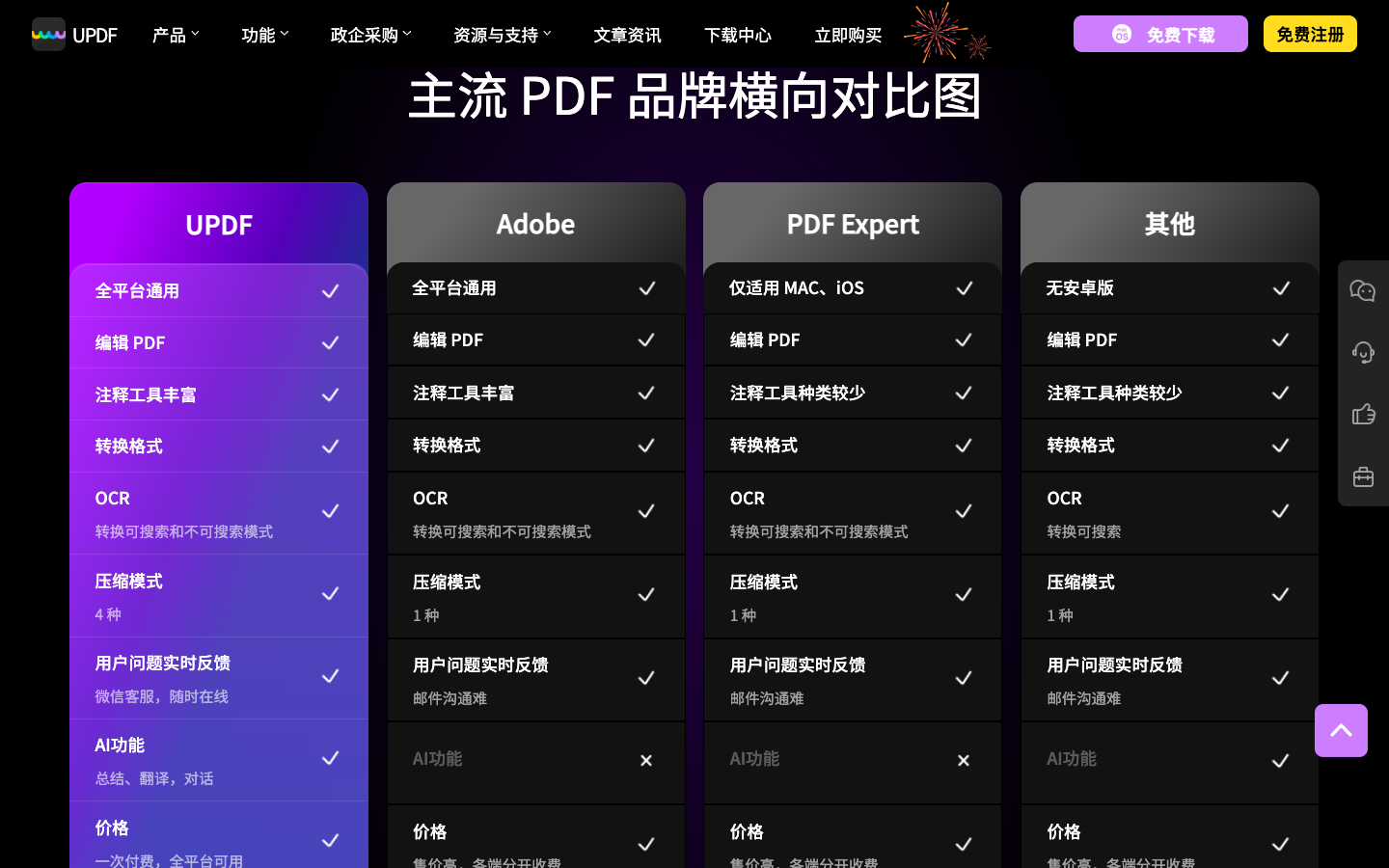Open the WeChat chat sidebar icon
The width and height of the screenshot is (1389, 868).
coord(1363,291)
